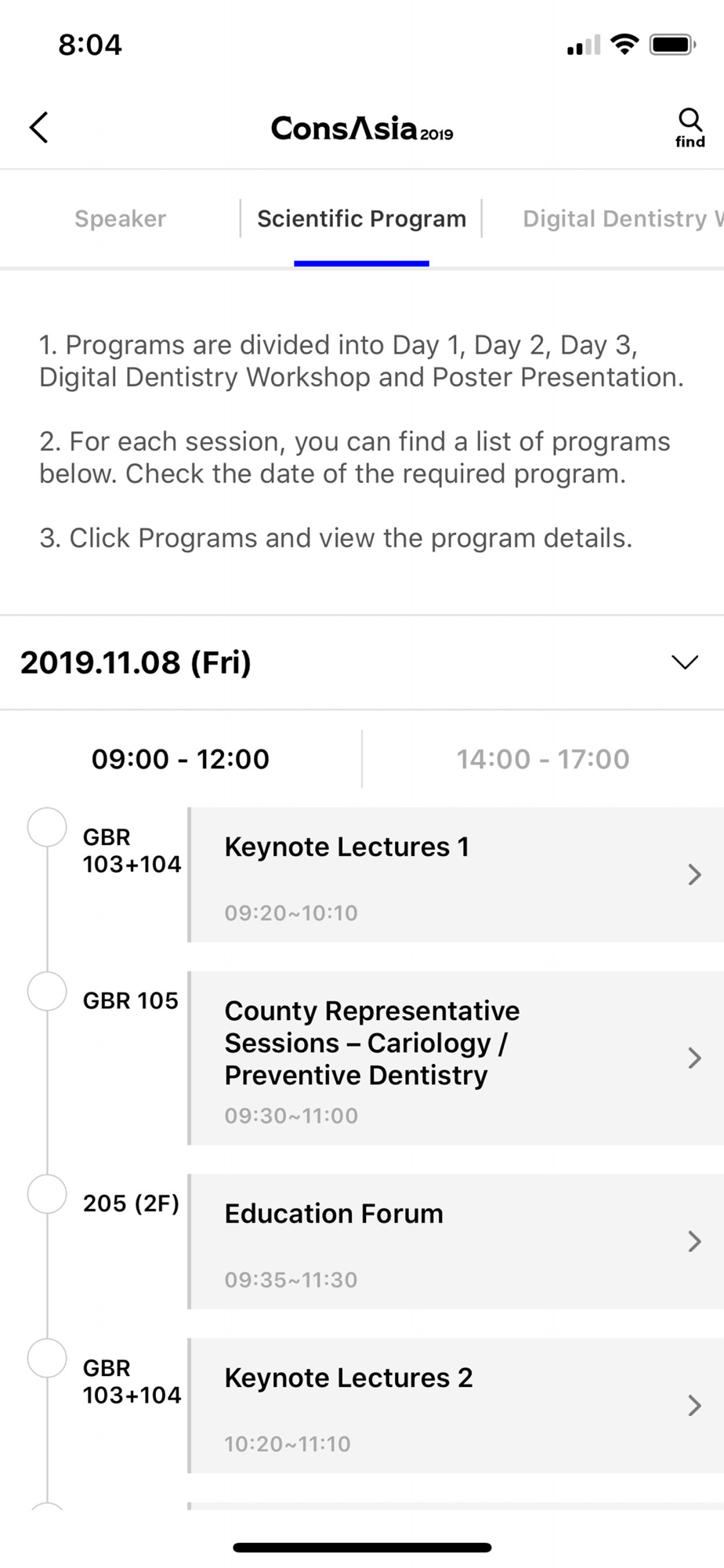Select the 09:00 - 12:00 time slot
724x1568 pixels.
tap(180, 759)
